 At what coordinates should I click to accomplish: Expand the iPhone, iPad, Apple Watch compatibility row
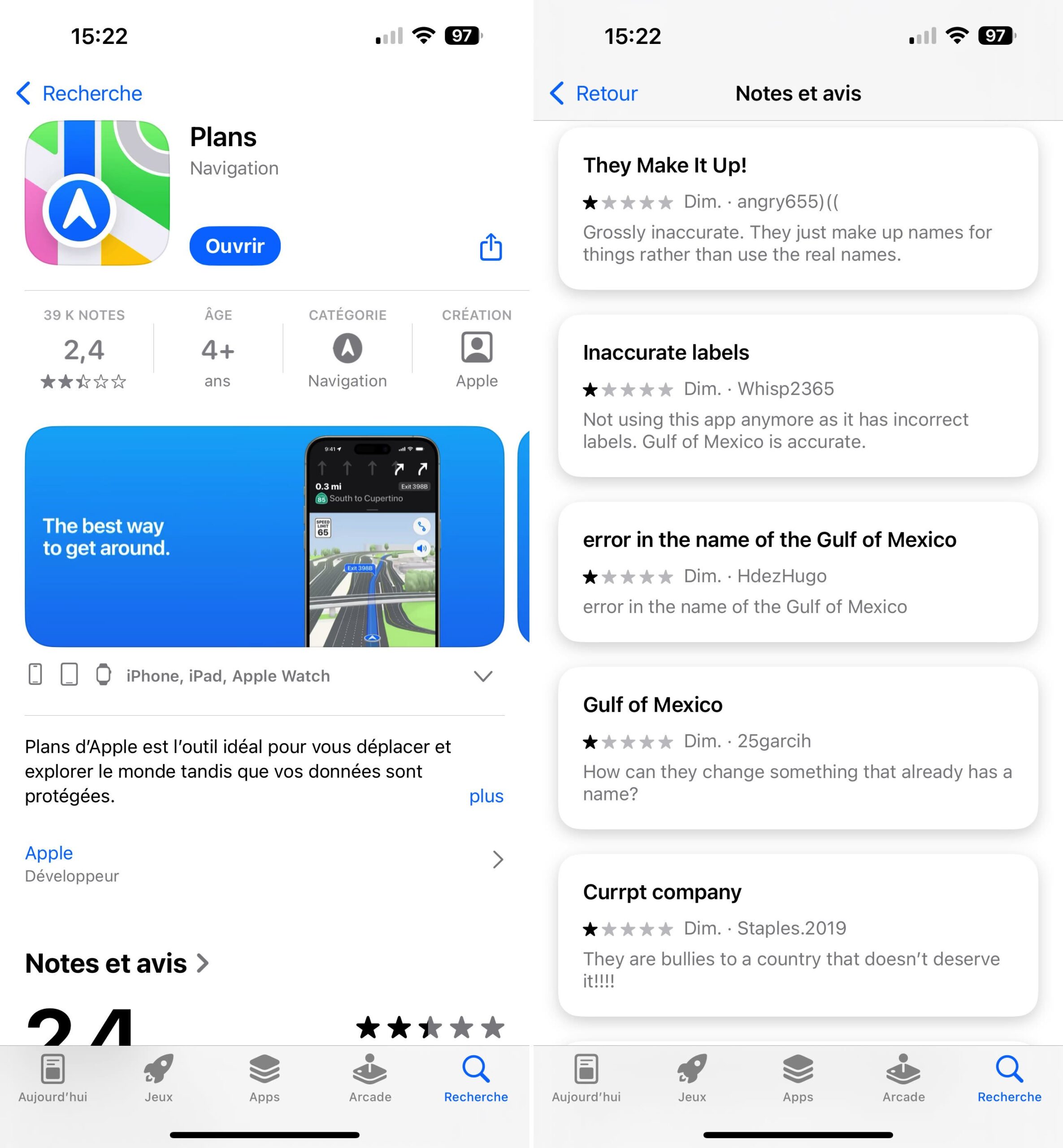[x=482, y=676]
